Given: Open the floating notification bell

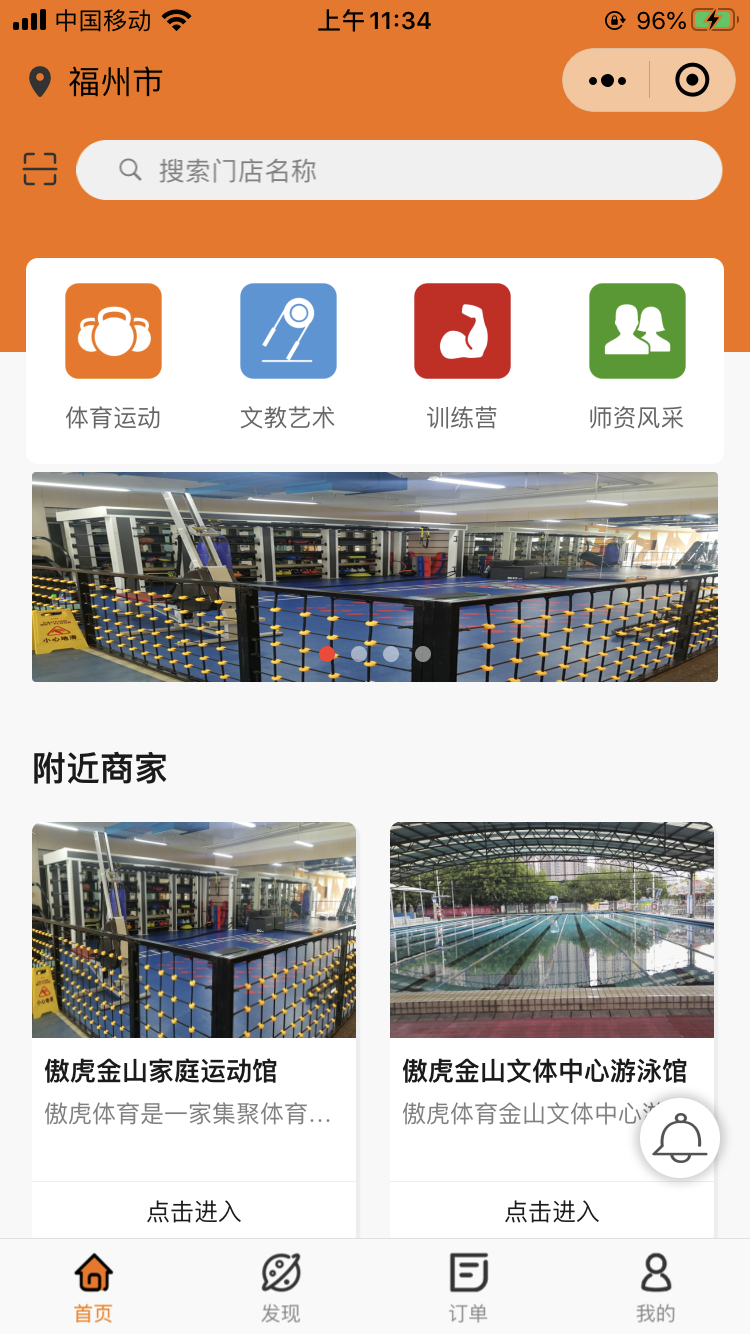Looking at the screenshot, I should tap(680, 1138).
